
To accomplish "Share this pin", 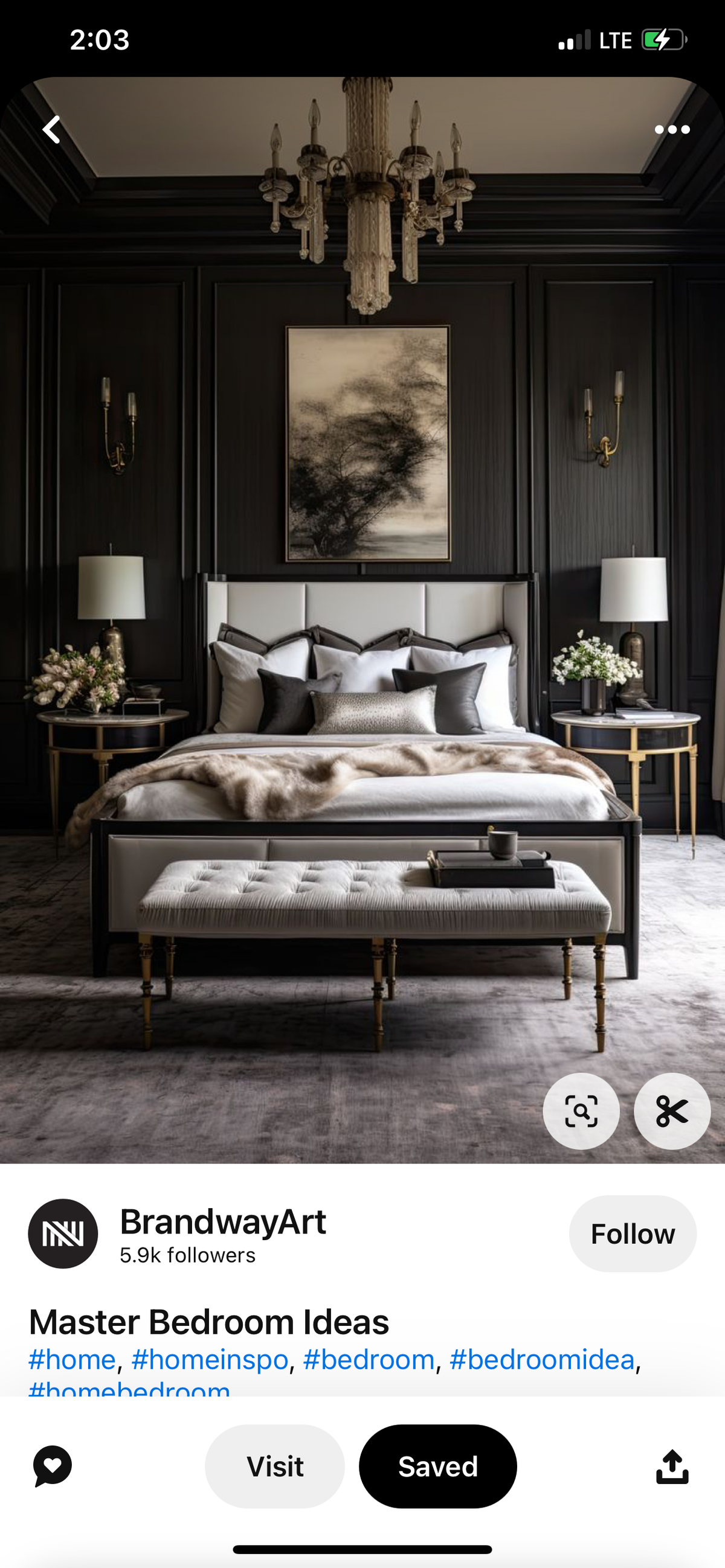I will (x=672, y=1467).
